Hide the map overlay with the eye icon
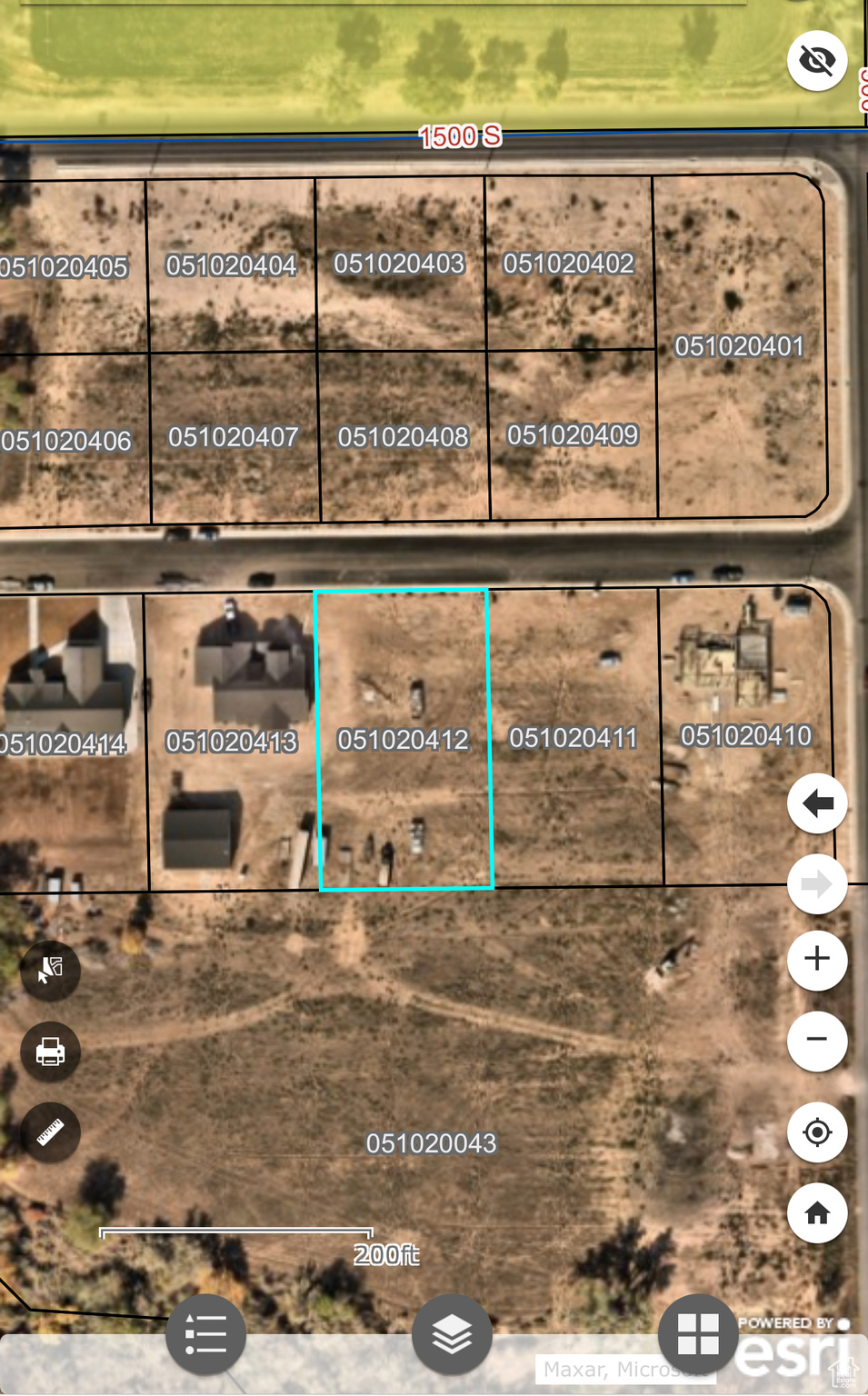 pyautogui.click(x=817, y=61)
